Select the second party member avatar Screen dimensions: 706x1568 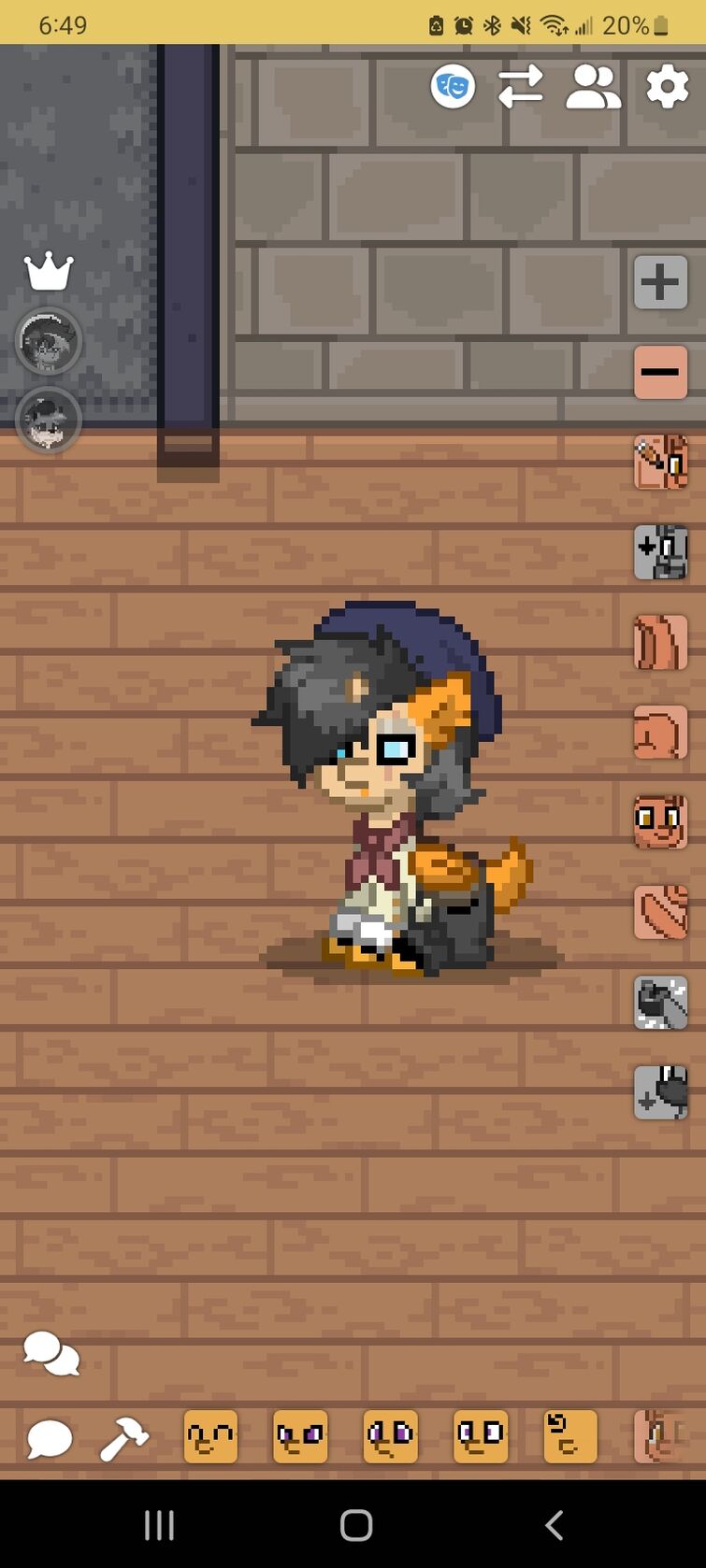coord(49,421)
